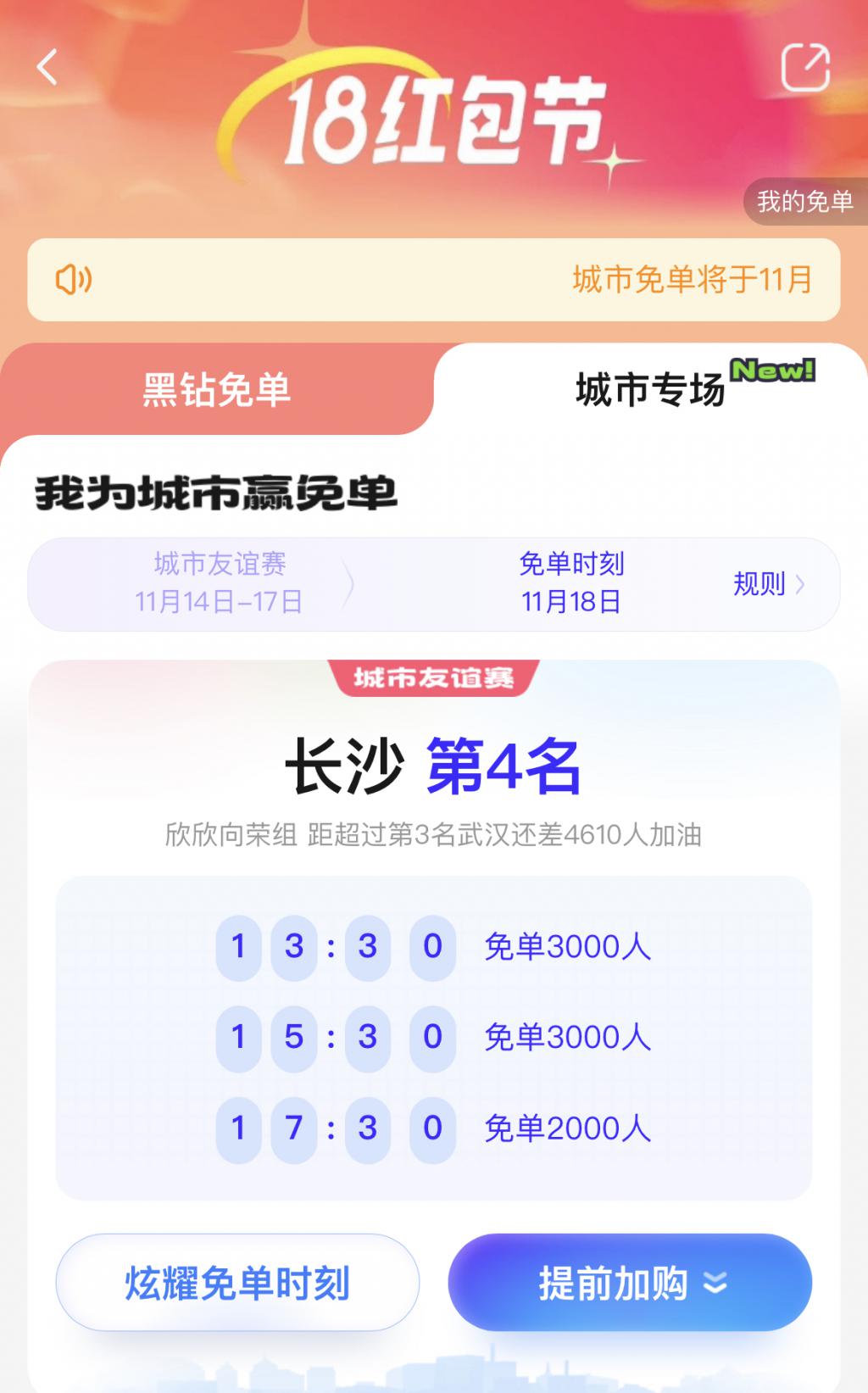868x1393 pixels.
Task: Go back using the top-left arrow
Action: (x=47, y=67)
